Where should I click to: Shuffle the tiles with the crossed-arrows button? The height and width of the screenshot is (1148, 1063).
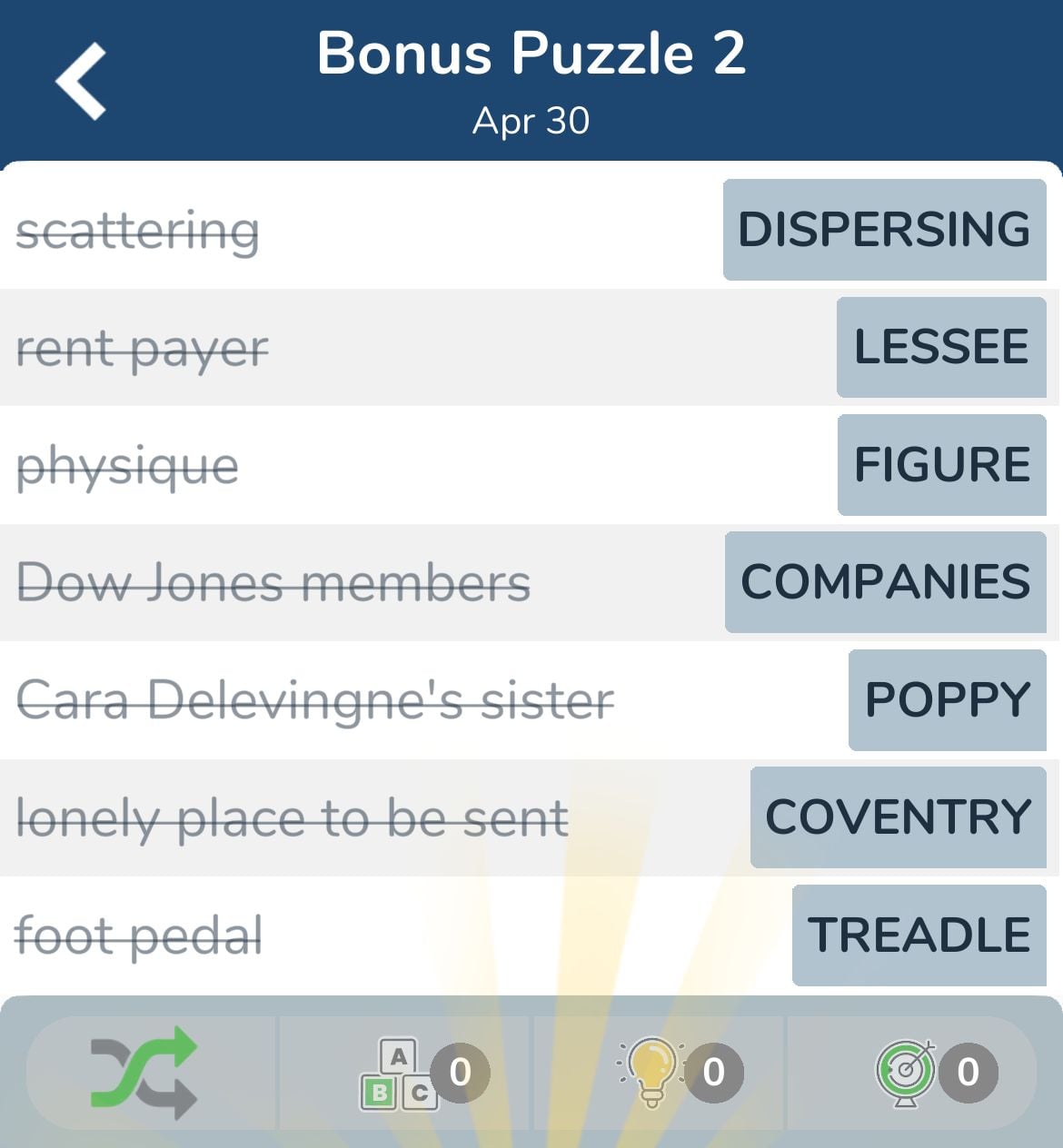pos(144,1073)
